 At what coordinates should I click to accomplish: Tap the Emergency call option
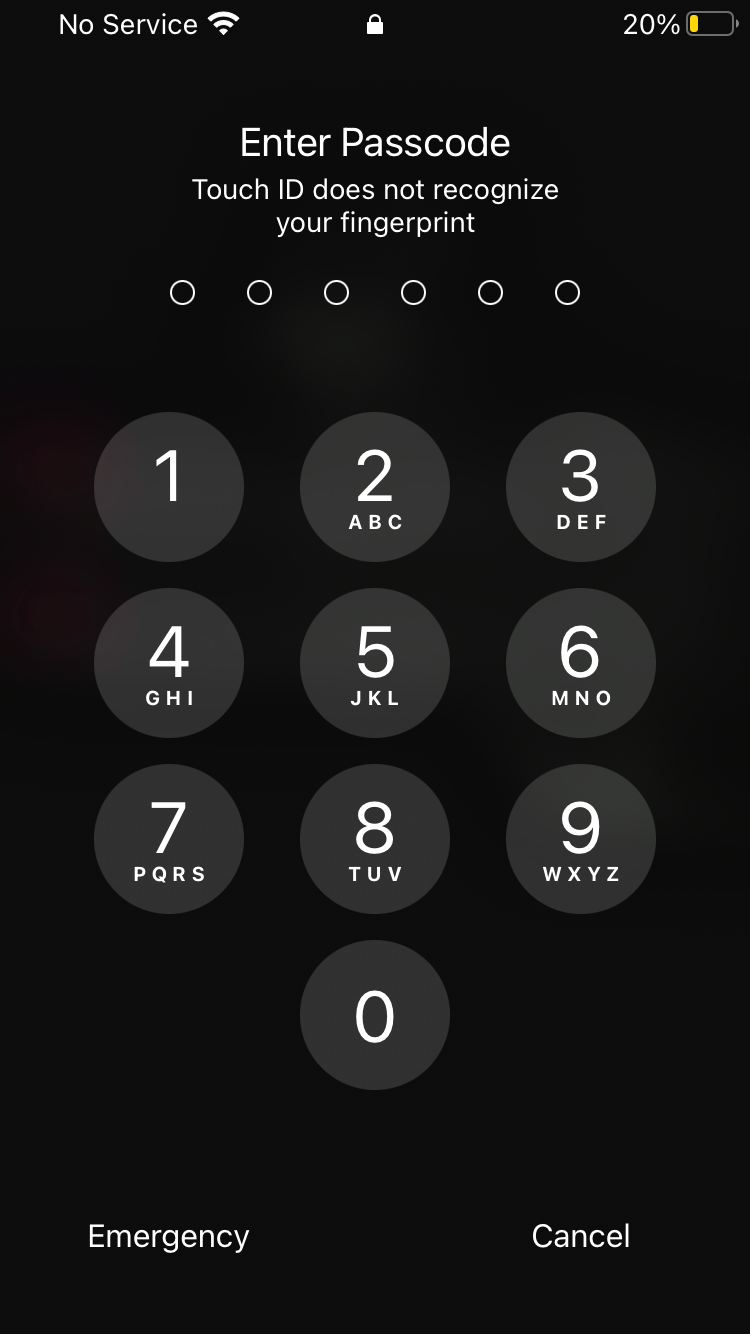(x=169, y=1236)
